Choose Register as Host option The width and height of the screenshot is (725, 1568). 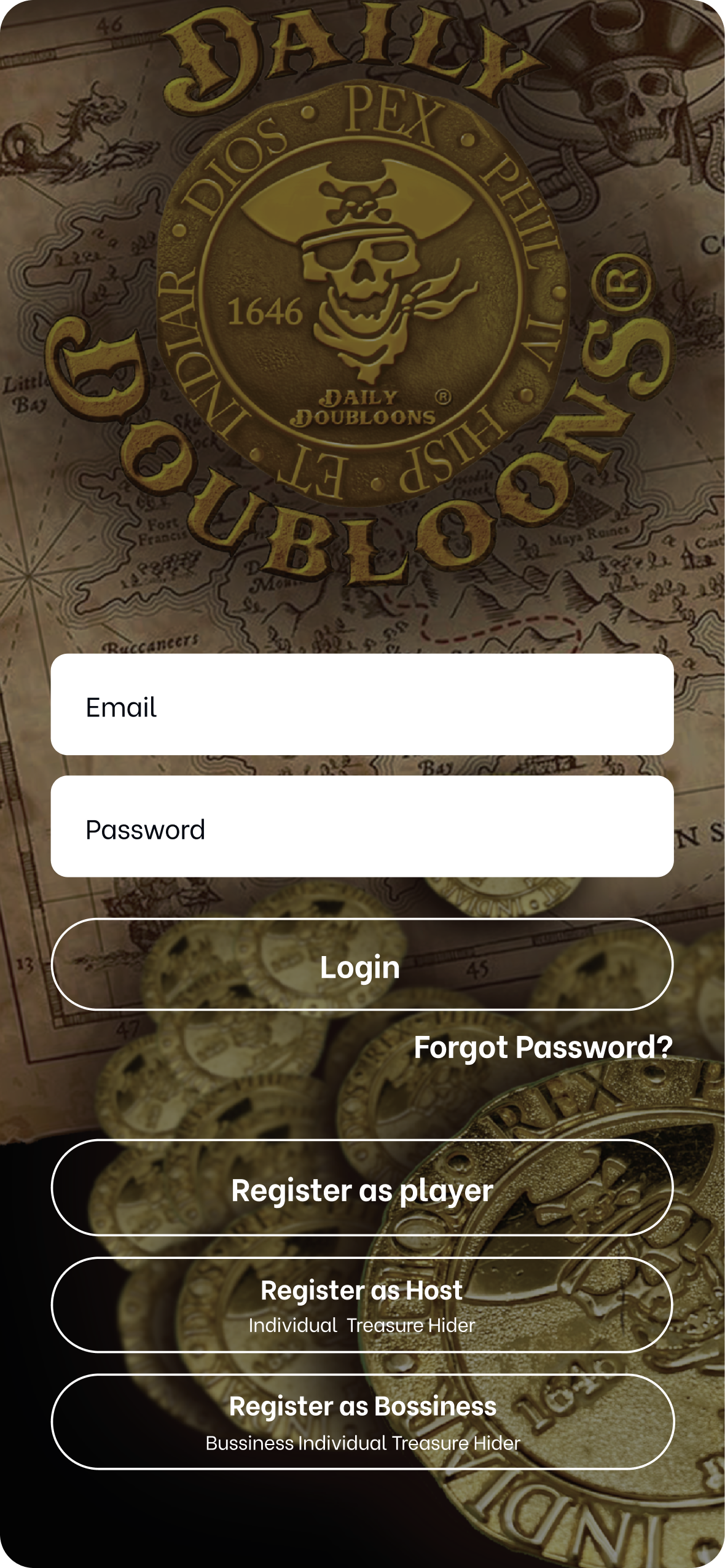[x=362, y=1305]
